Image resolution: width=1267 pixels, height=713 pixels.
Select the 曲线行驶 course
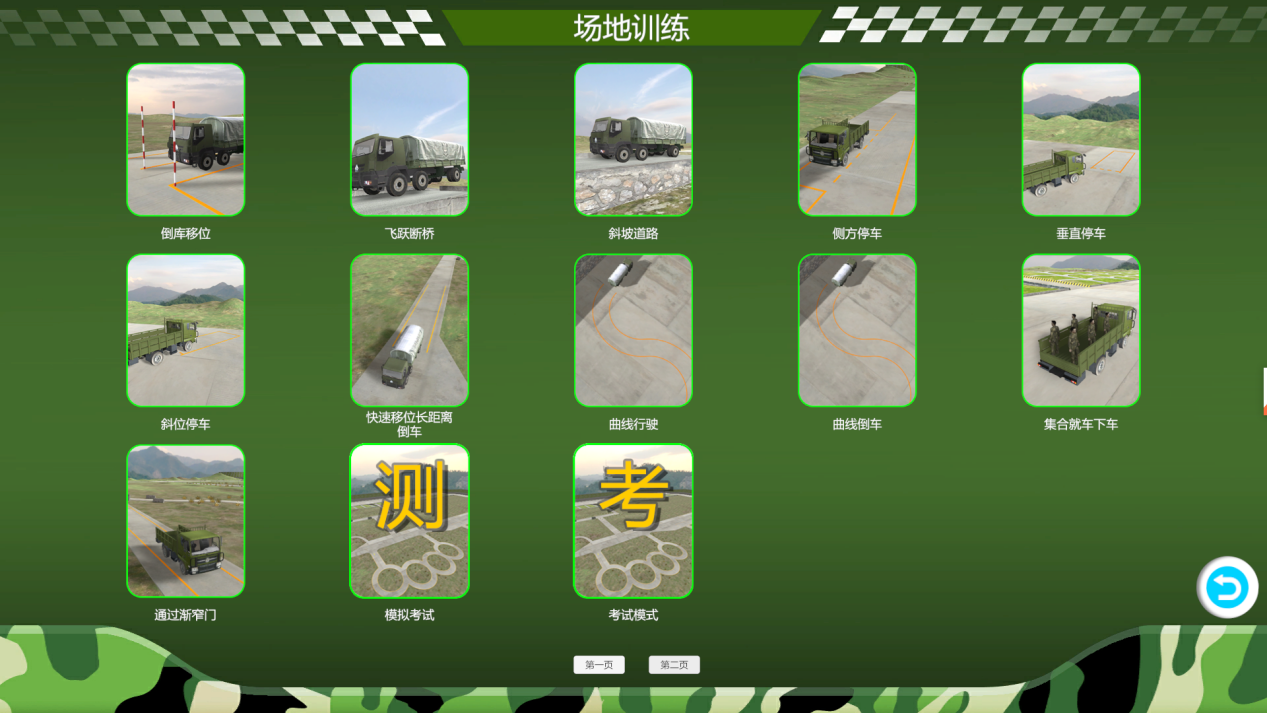[x=633, y=330]
